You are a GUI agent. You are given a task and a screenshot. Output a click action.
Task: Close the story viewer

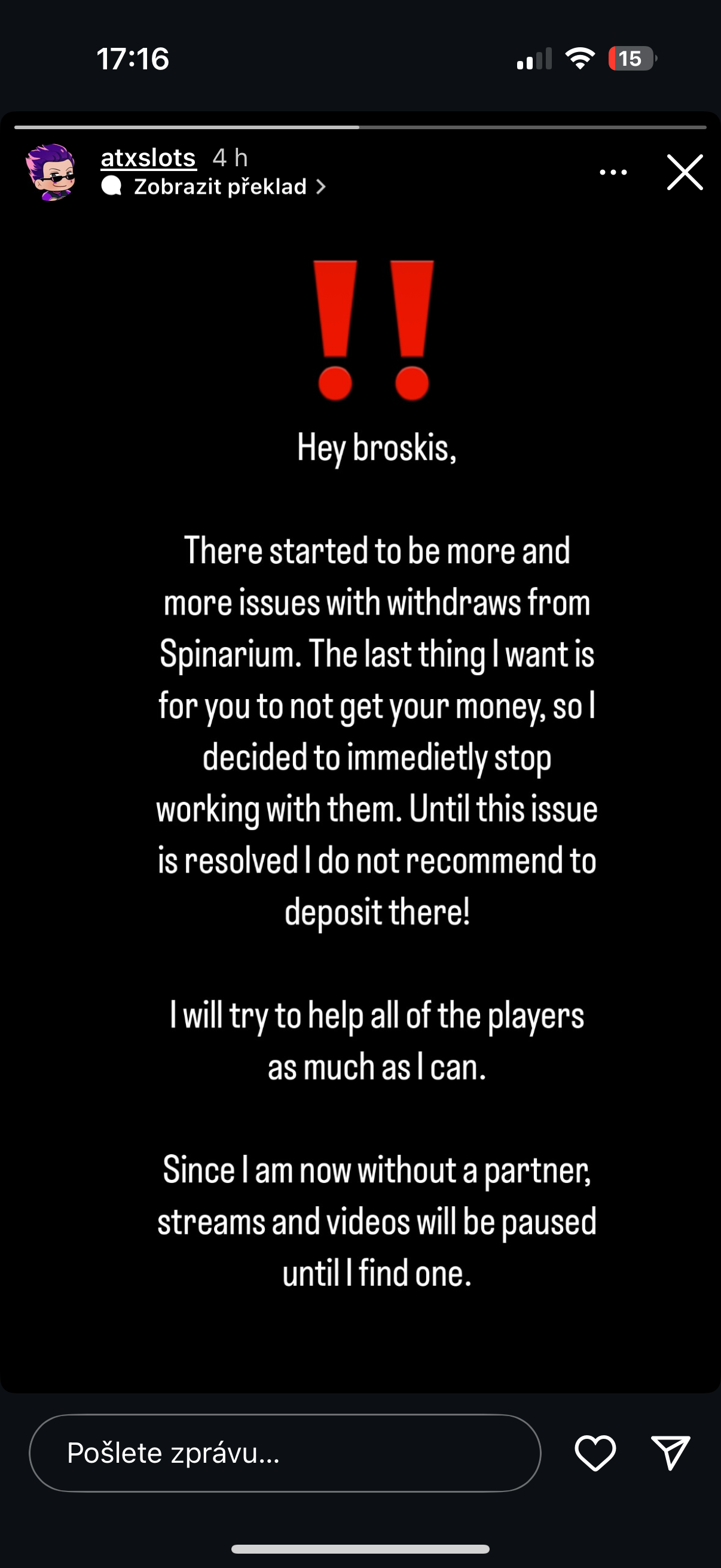click(685, 173)
